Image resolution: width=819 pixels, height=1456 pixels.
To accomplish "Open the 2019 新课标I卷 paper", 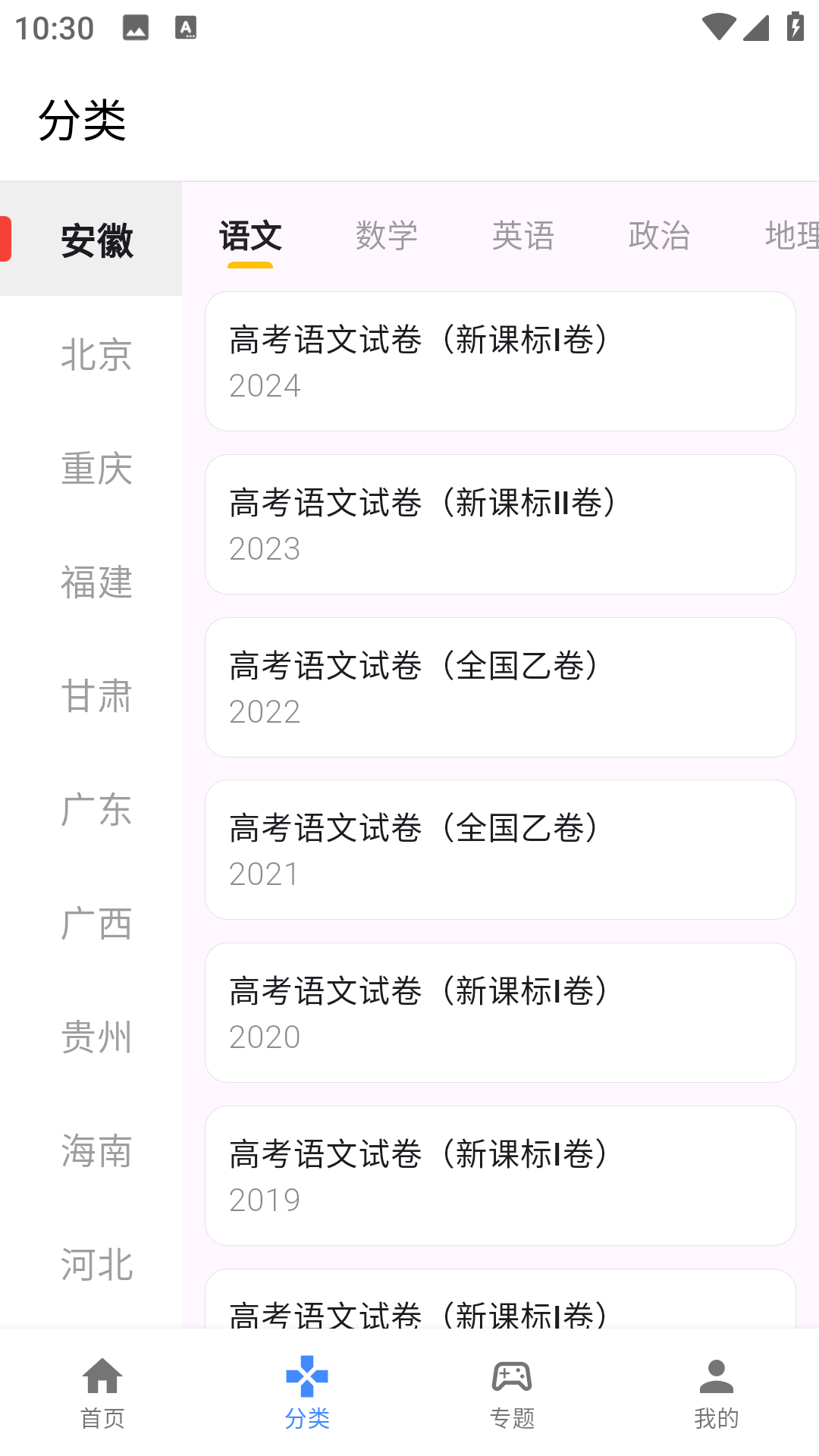I will 500,1175.
